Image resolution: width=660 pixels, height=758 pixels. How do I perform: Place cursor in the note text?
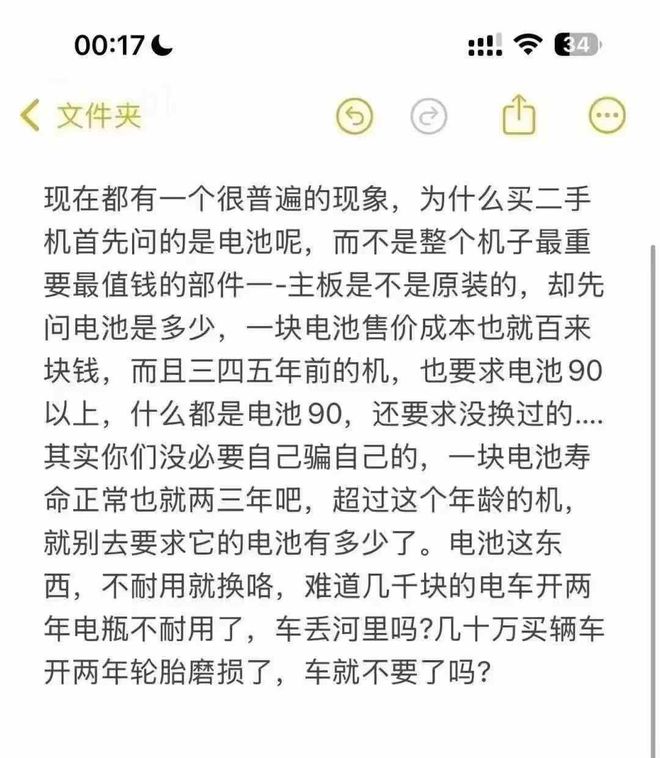(x=330, y=430)
